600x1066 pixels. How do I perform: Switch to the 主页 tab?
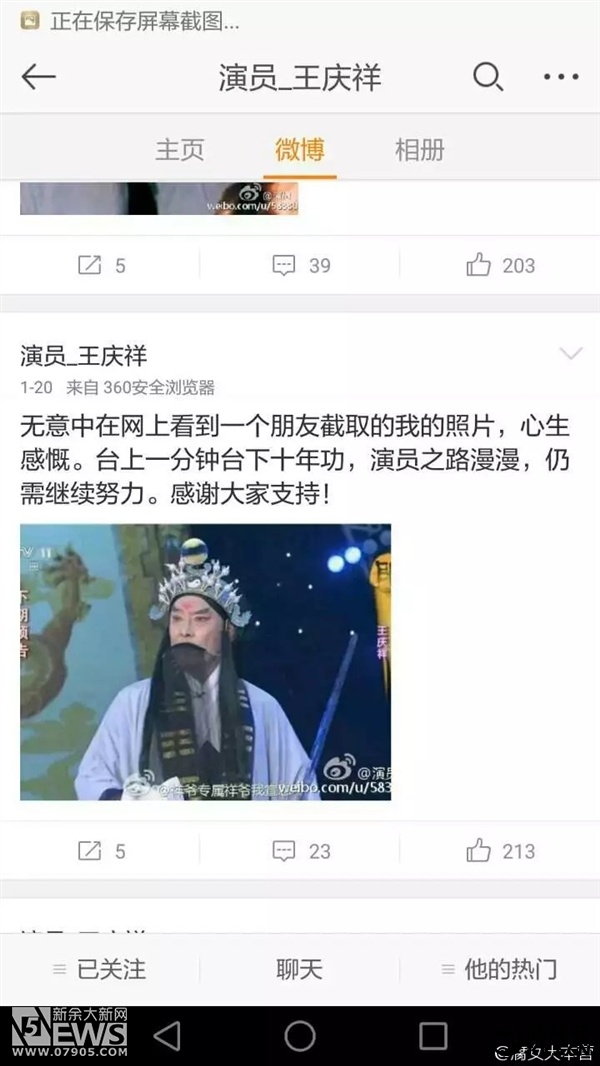[180, 150]
